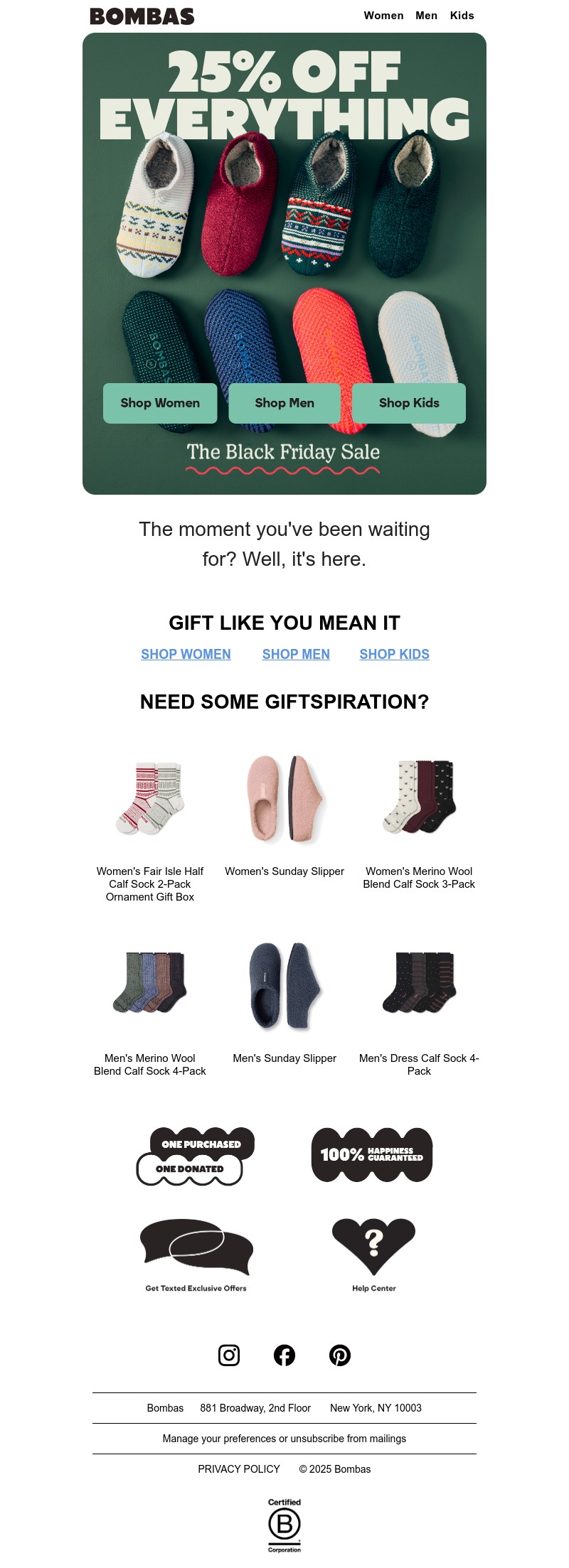The height and width of the screenshot is (1568, 569).
Task: Open the Women link in header
Action: (383, 16)
